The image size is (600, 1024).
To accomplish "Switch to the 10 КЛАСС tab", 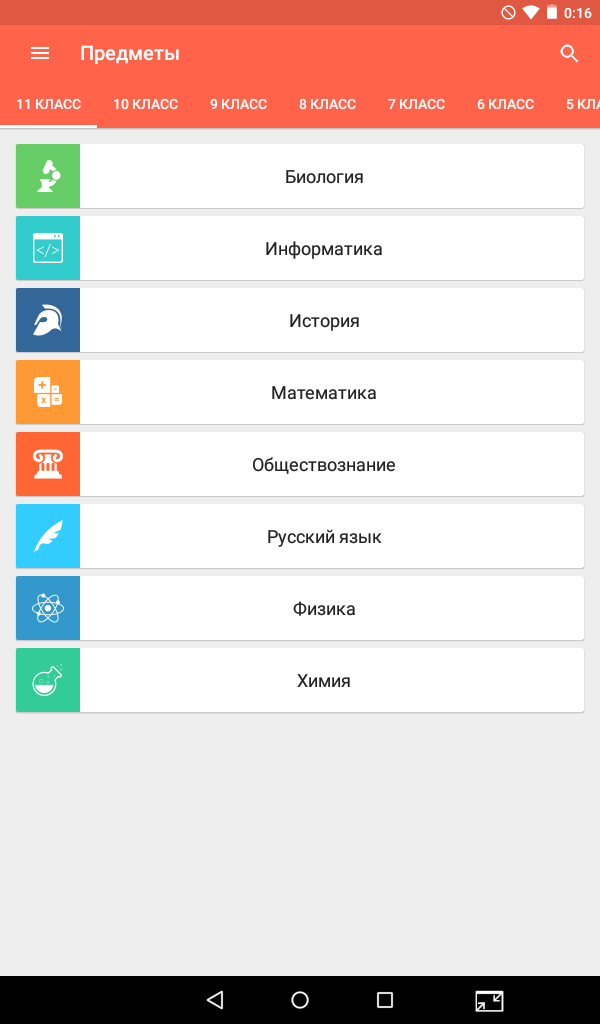I will [145, 104].
